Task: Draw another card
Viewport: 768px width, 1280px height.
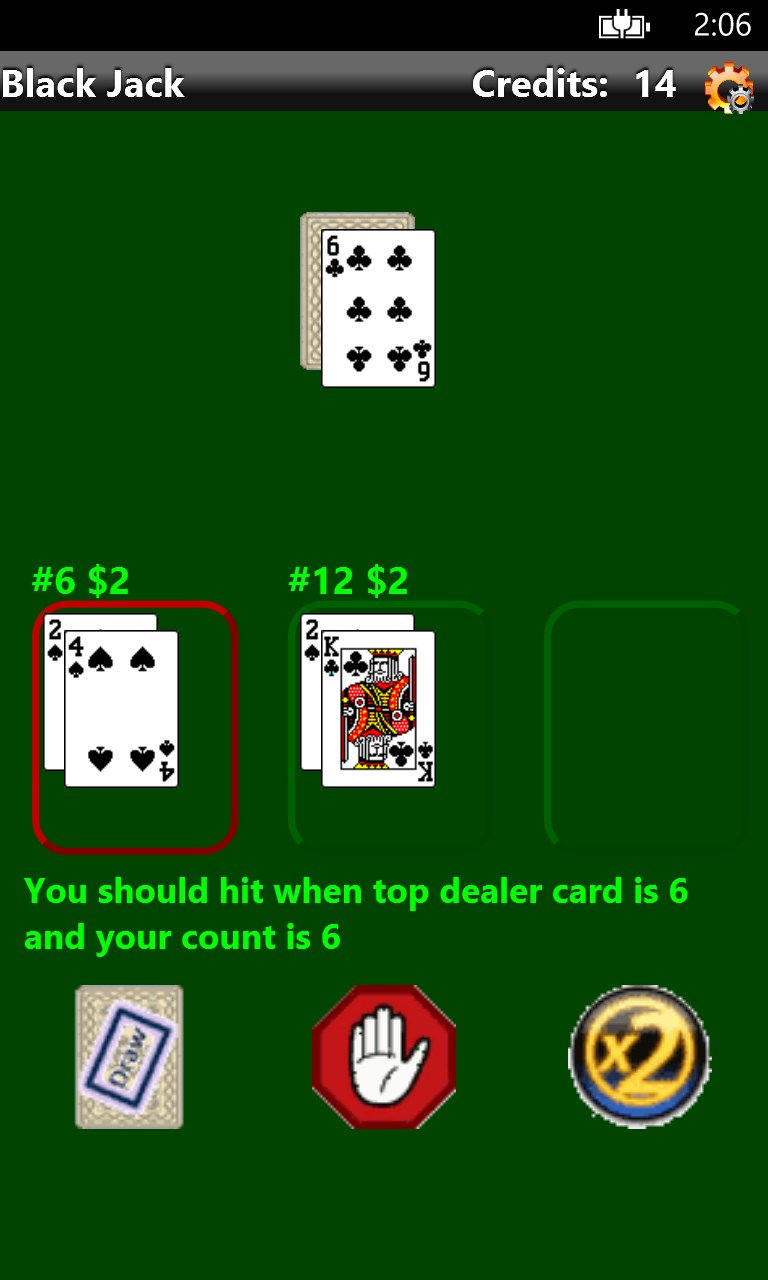Action: coord(129,1057)
